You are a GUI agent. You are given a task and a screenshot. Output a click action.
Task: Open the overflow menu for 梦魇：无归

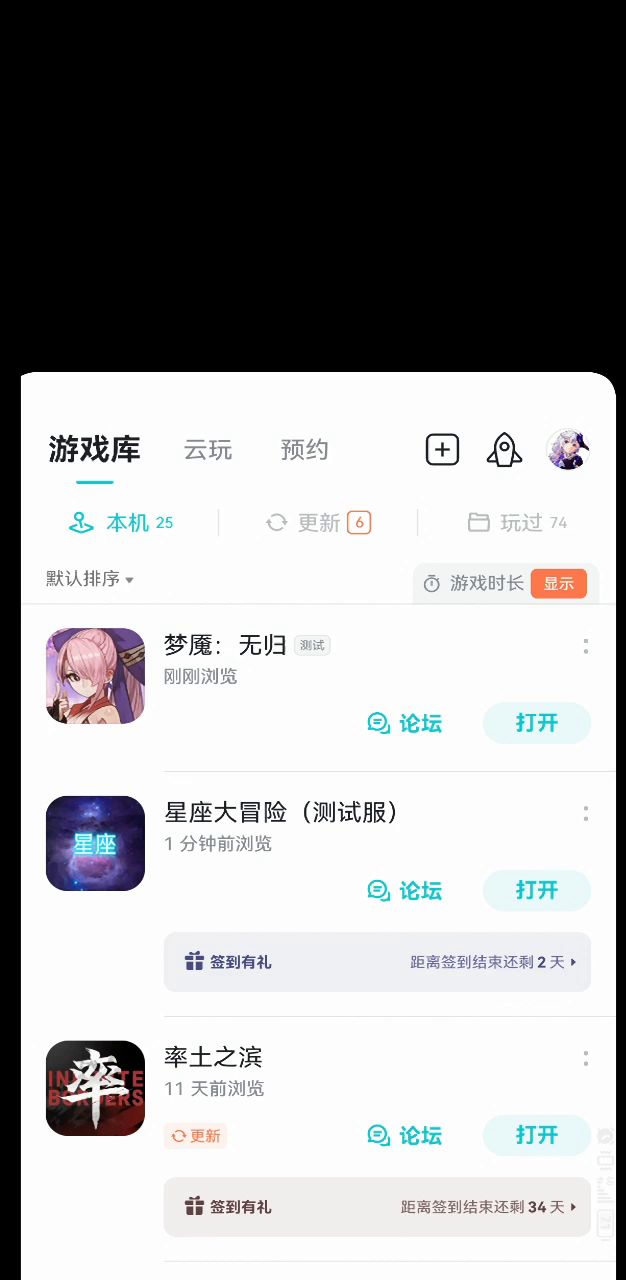pos(585,646)
